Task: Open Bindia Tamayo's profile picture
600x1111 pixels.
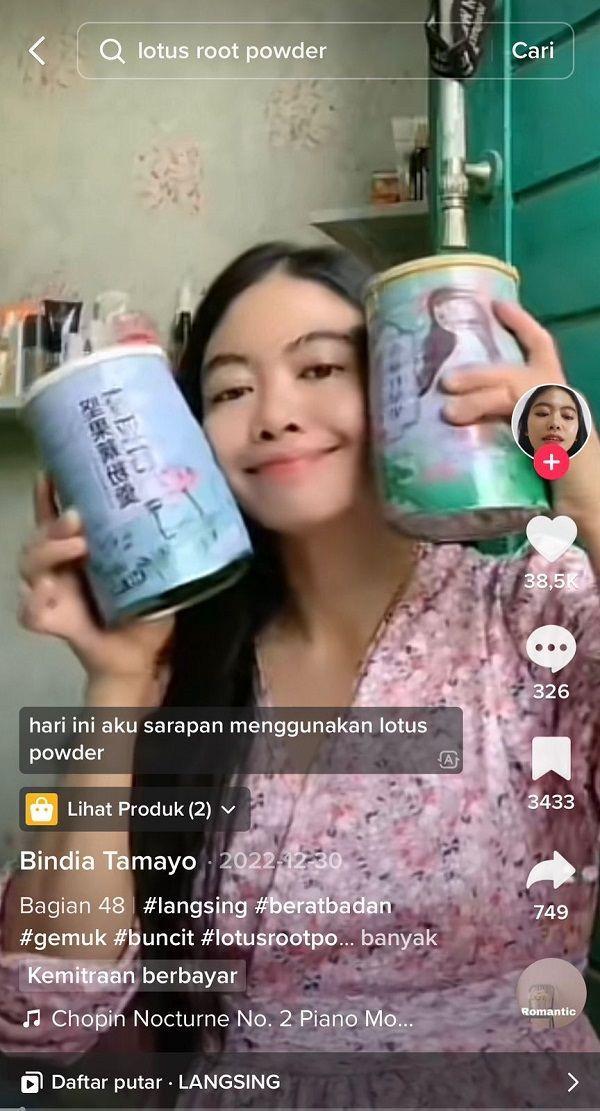Action: click(x=551, y=420)
